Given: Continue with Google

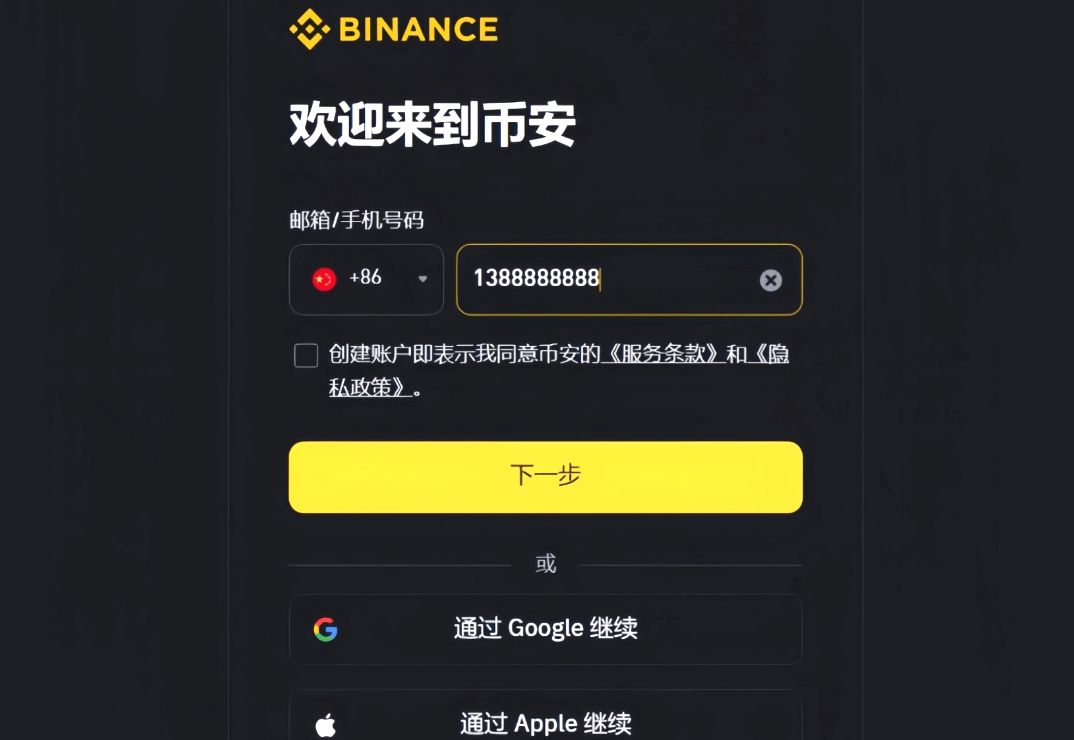Looking at the screenshot, I should coord(545,629).
